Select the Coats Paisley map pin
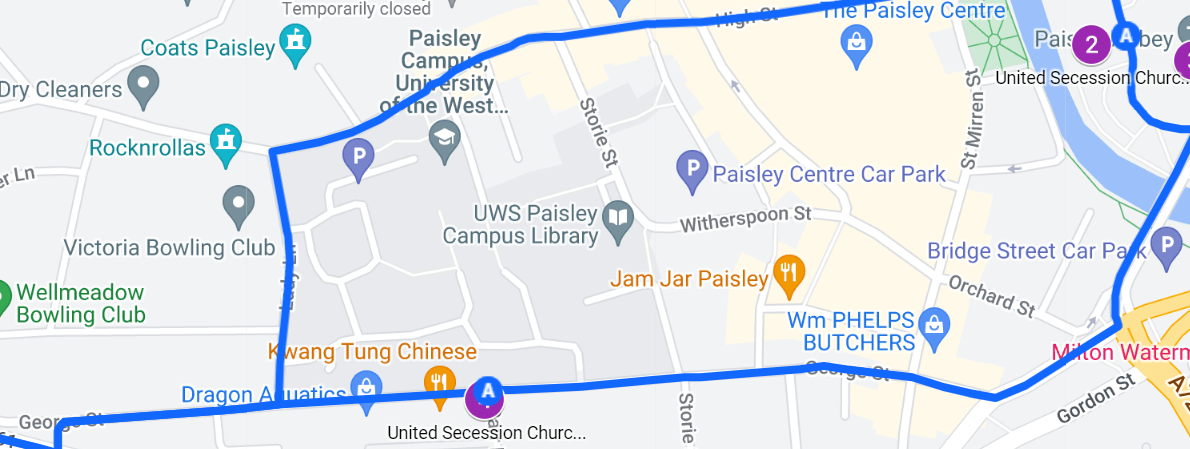The height and width of the screenshot is (449, 1190). 295,44
